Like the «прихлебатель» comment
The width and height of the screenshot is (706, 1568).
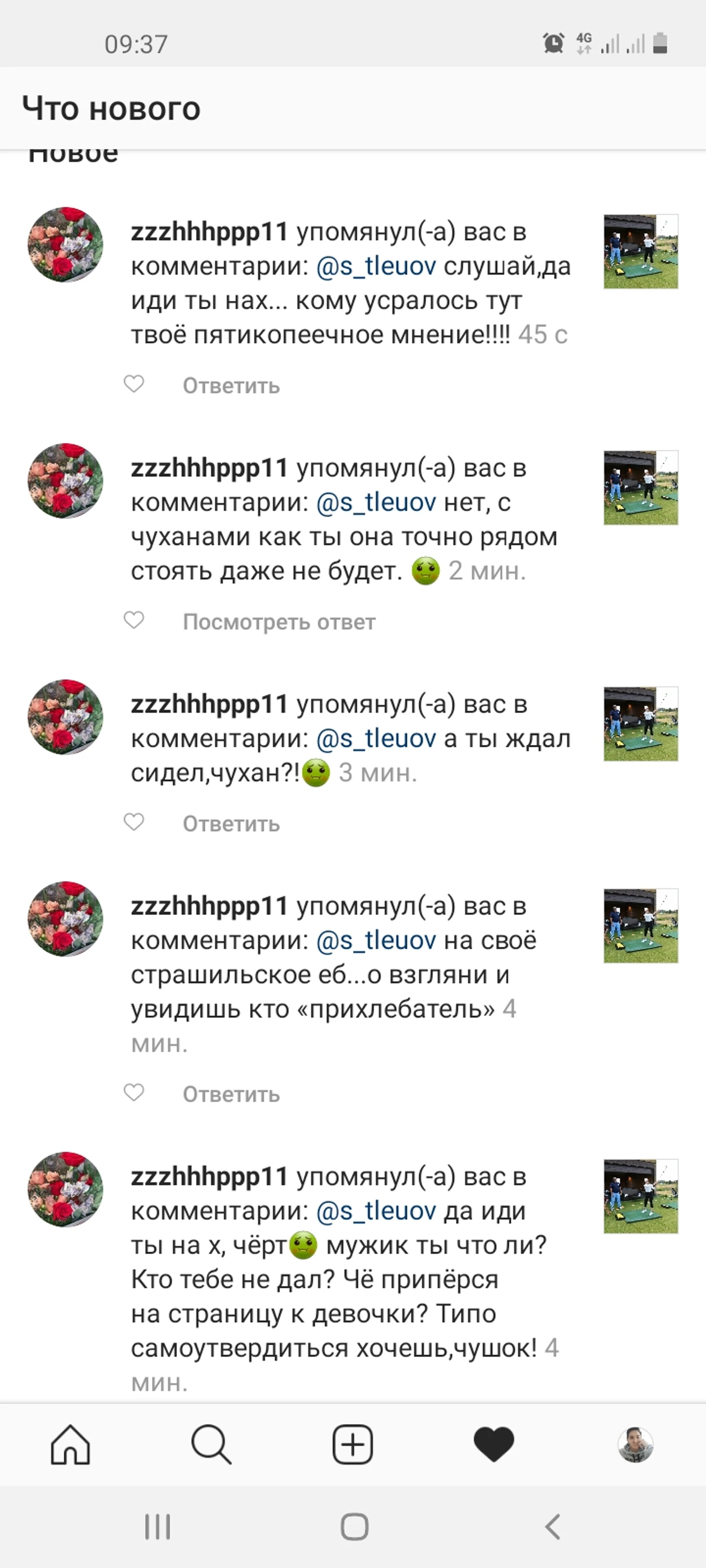click(134, 1092)
